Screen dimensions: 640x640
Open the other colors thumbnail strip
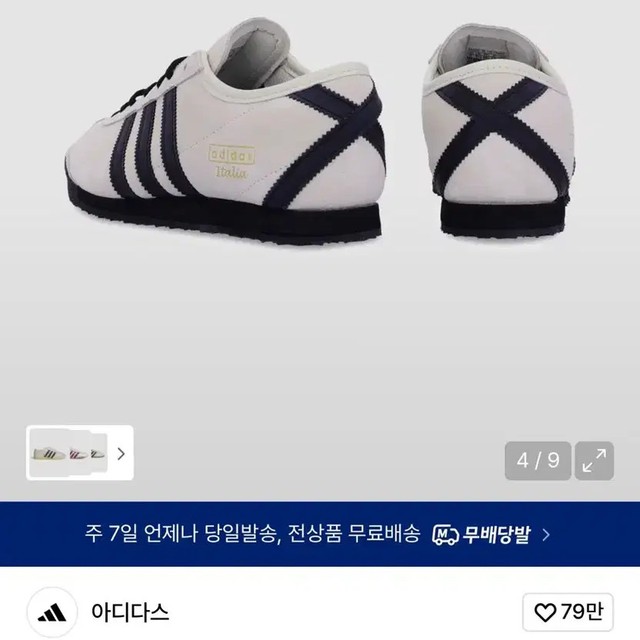click(67, 452)
